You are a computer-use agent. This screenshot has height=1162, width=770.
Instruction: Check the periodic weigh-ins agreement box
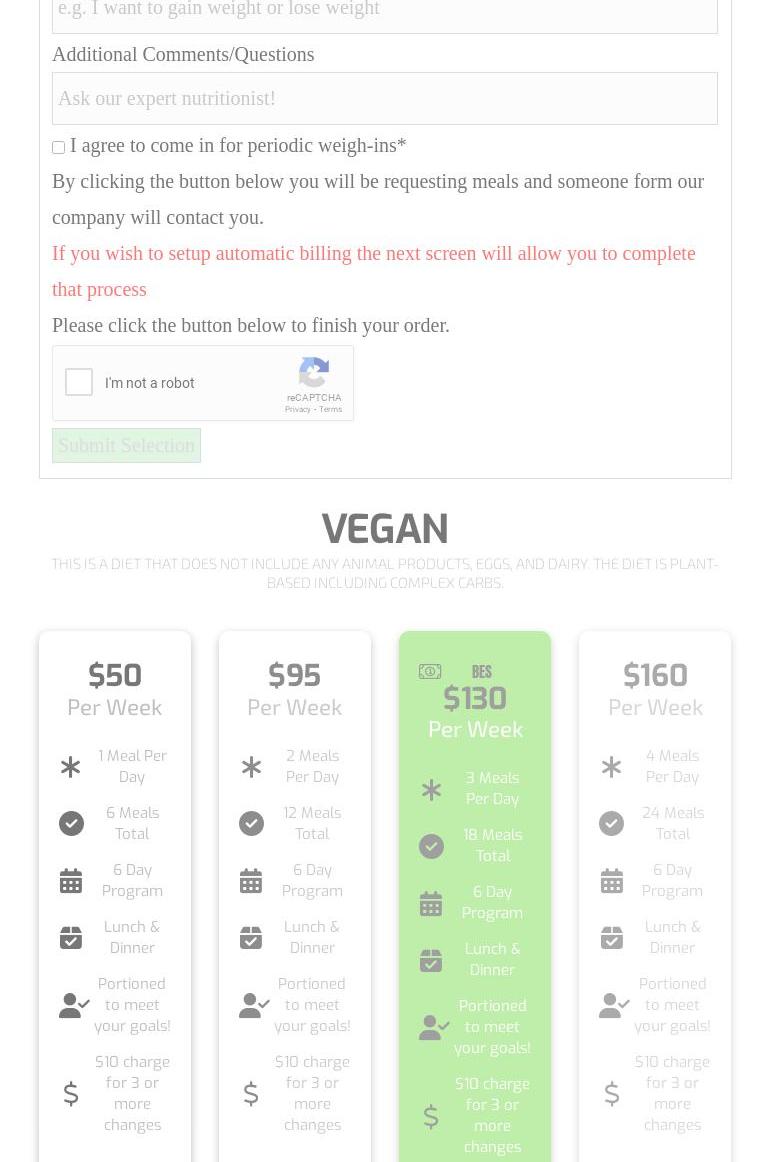[x=59, y=147]
